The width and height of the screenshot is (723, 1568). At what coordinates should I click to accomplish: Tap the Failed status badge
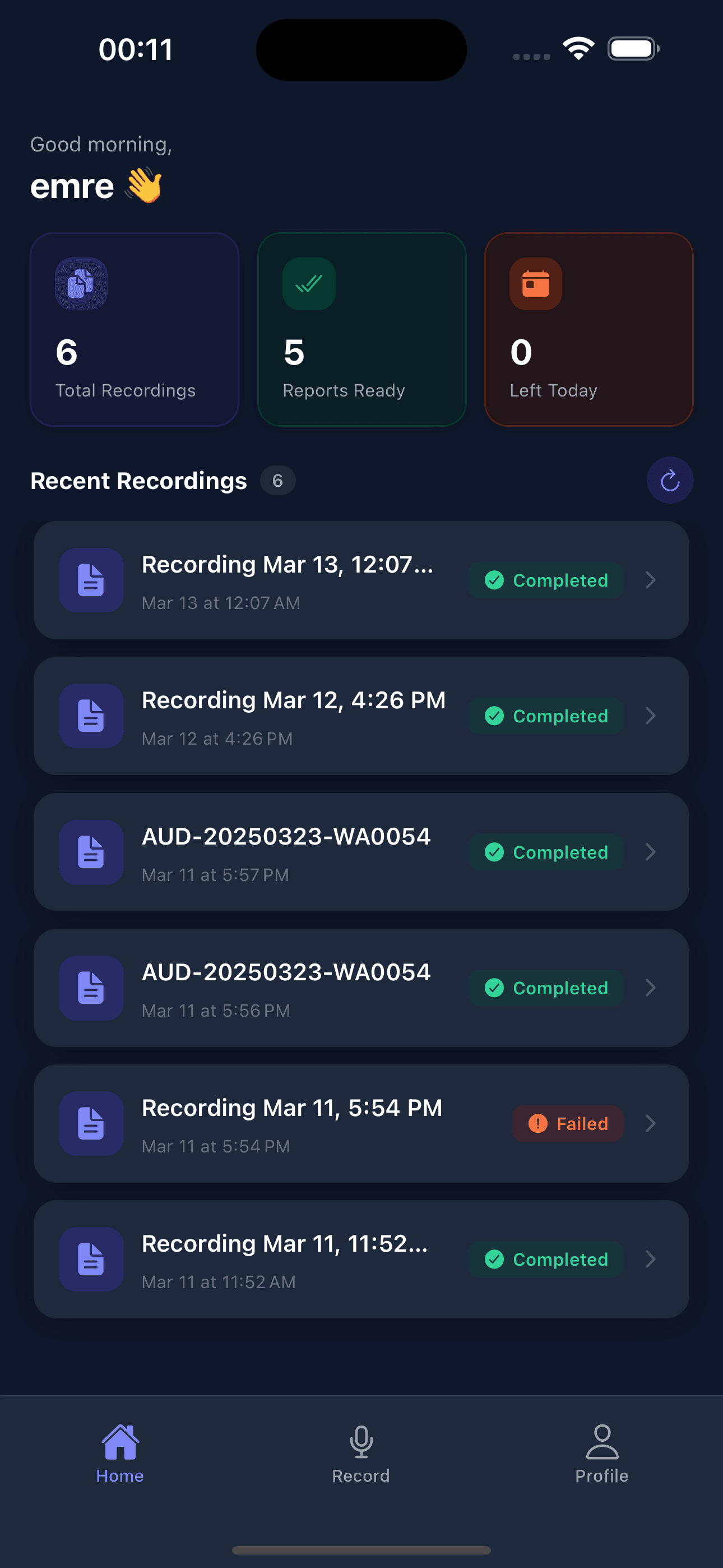567,1123
